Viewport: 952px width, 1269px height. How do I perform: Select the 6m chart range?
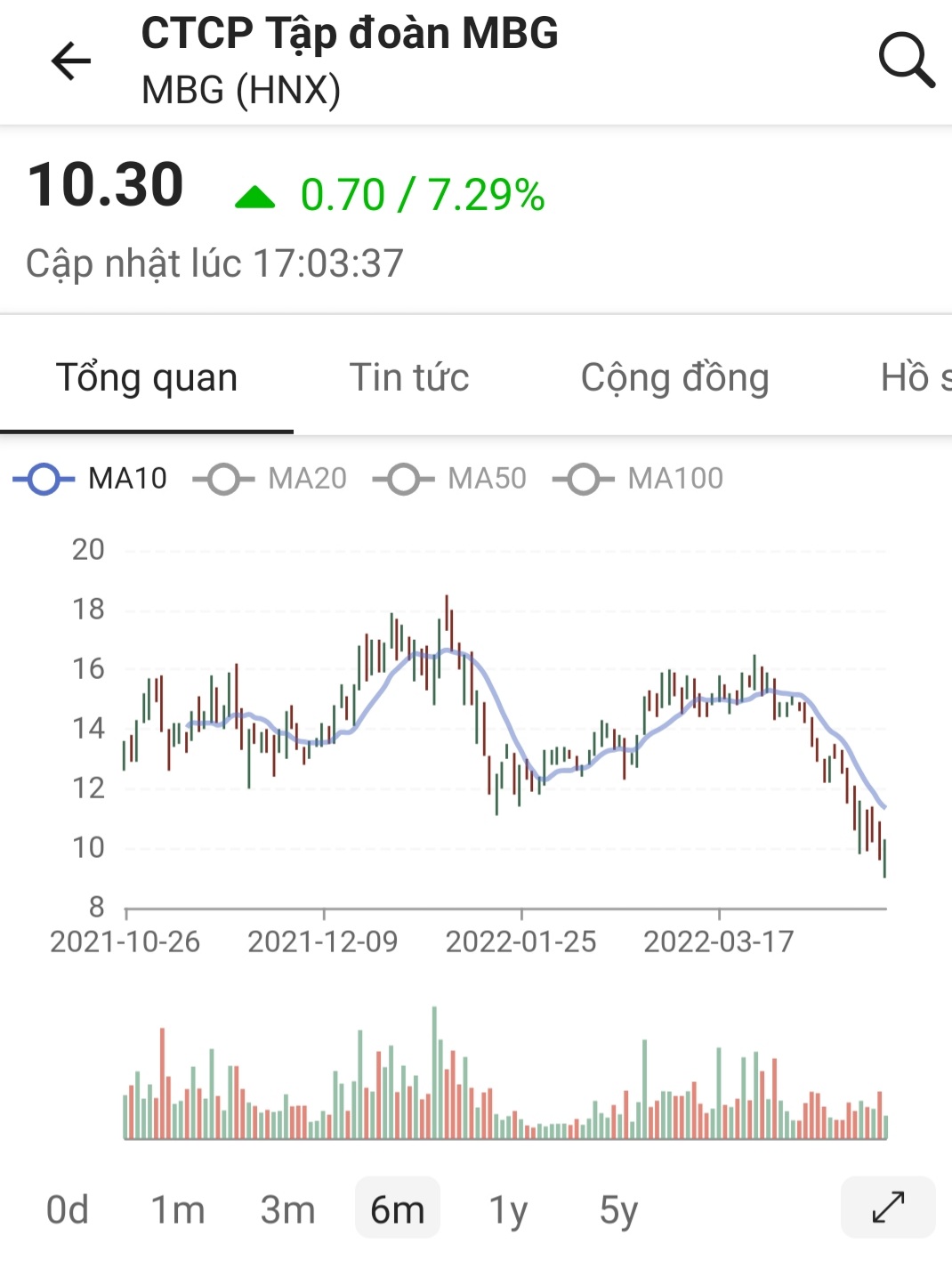pyautogui.click(x=398, y=1209)
